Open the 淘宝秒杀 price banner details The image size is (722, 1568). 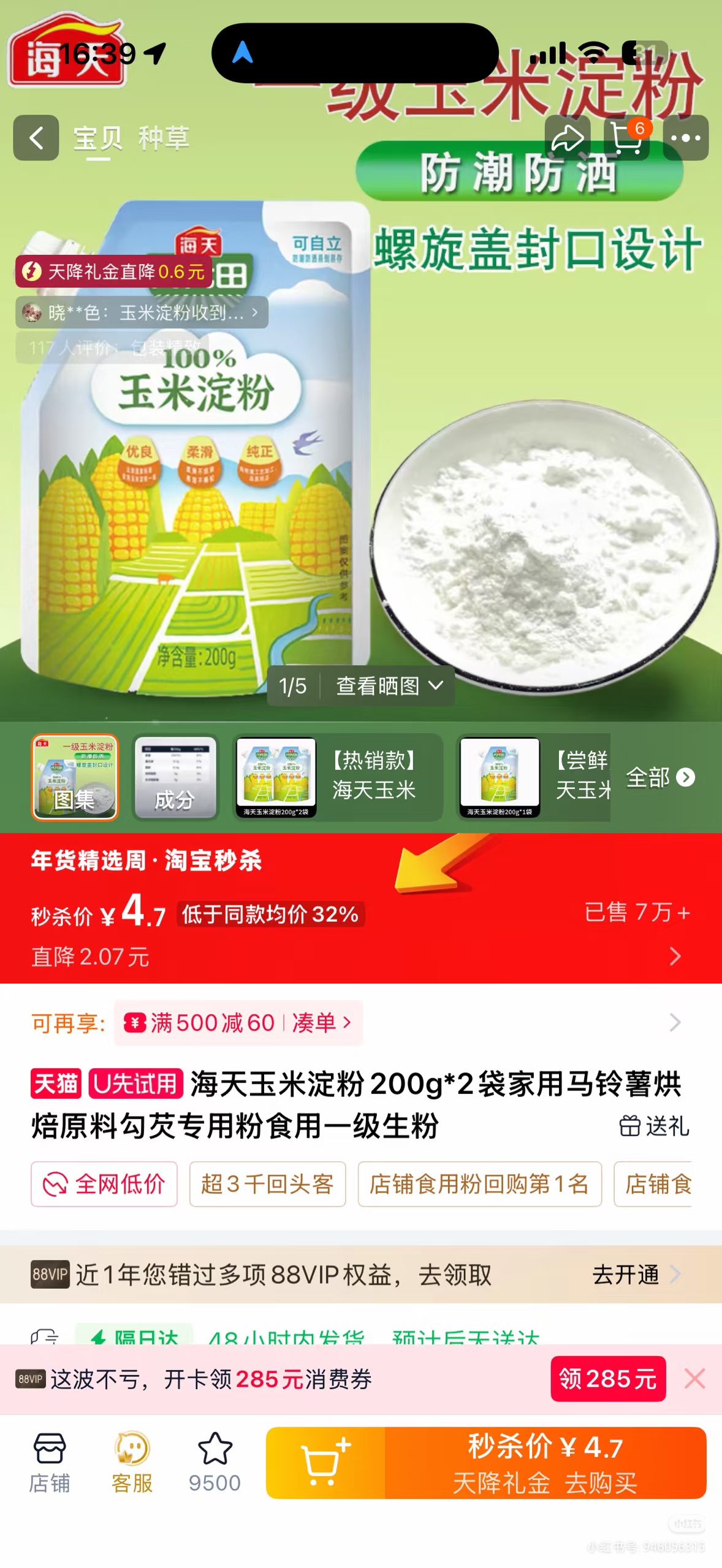click(674, 956)
